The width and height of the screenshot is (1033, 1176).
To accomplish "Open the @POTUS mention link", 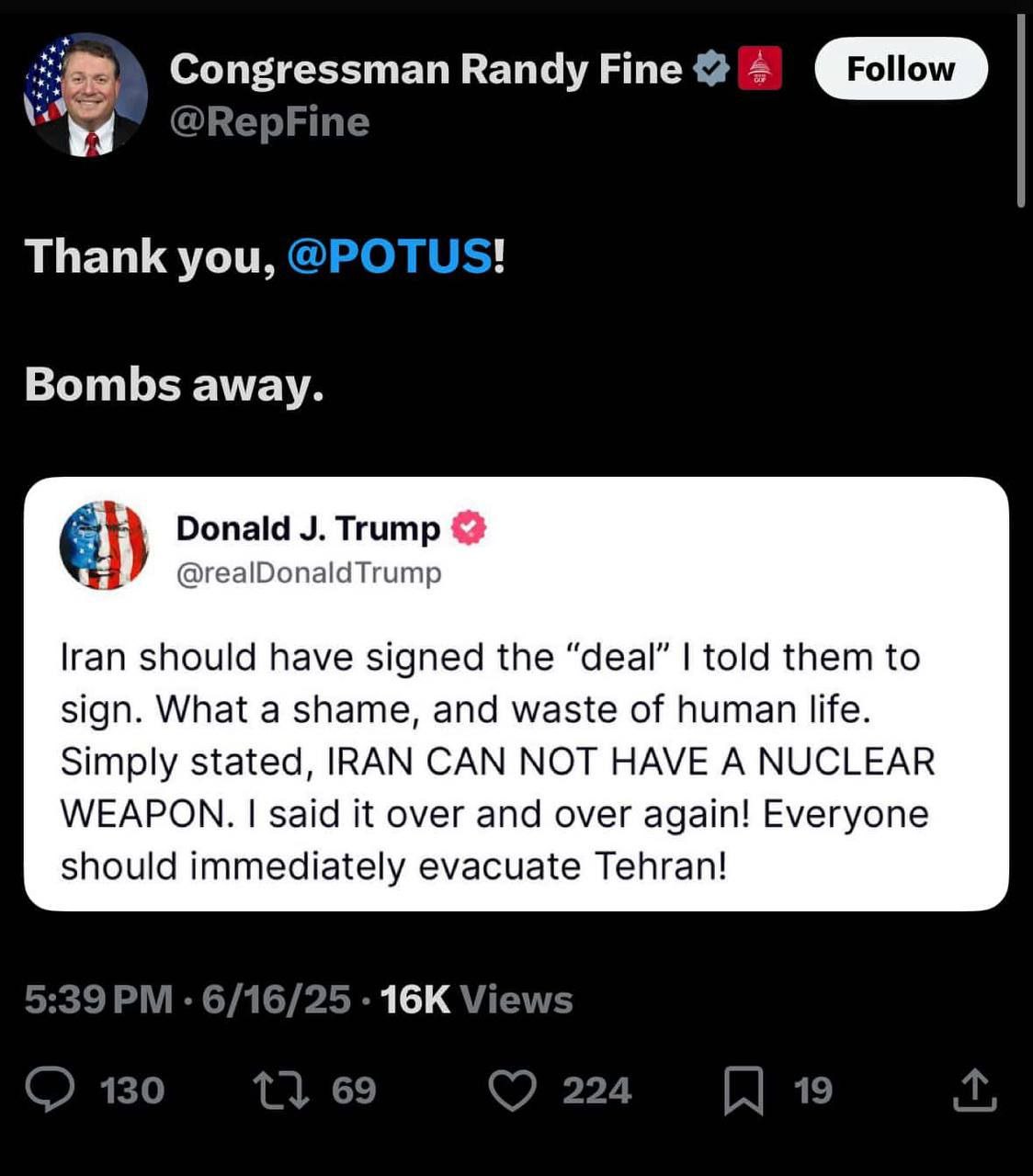I will [x=390, y=255].
